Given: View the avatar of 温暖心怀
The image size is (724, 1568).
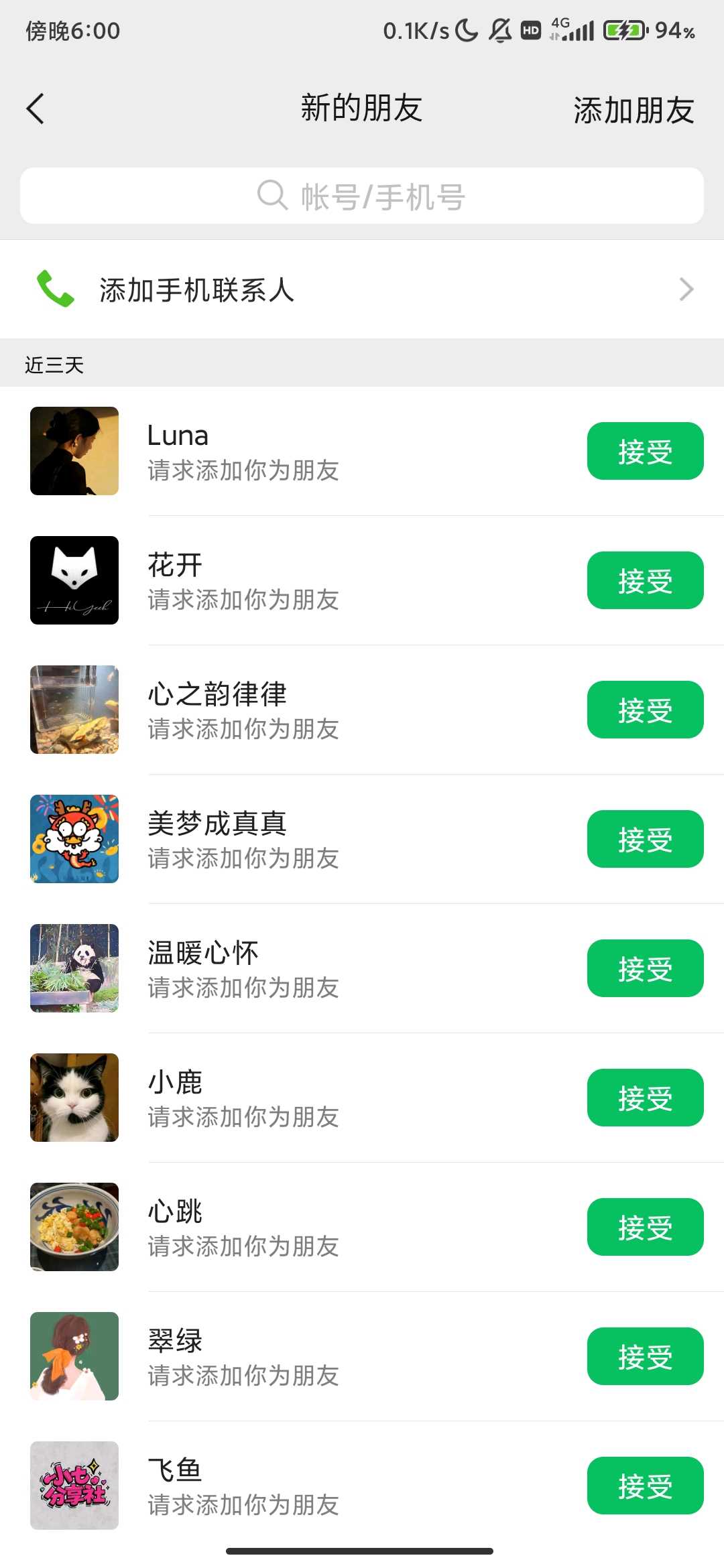Looking at the screenshot, I should coord(74,968).
